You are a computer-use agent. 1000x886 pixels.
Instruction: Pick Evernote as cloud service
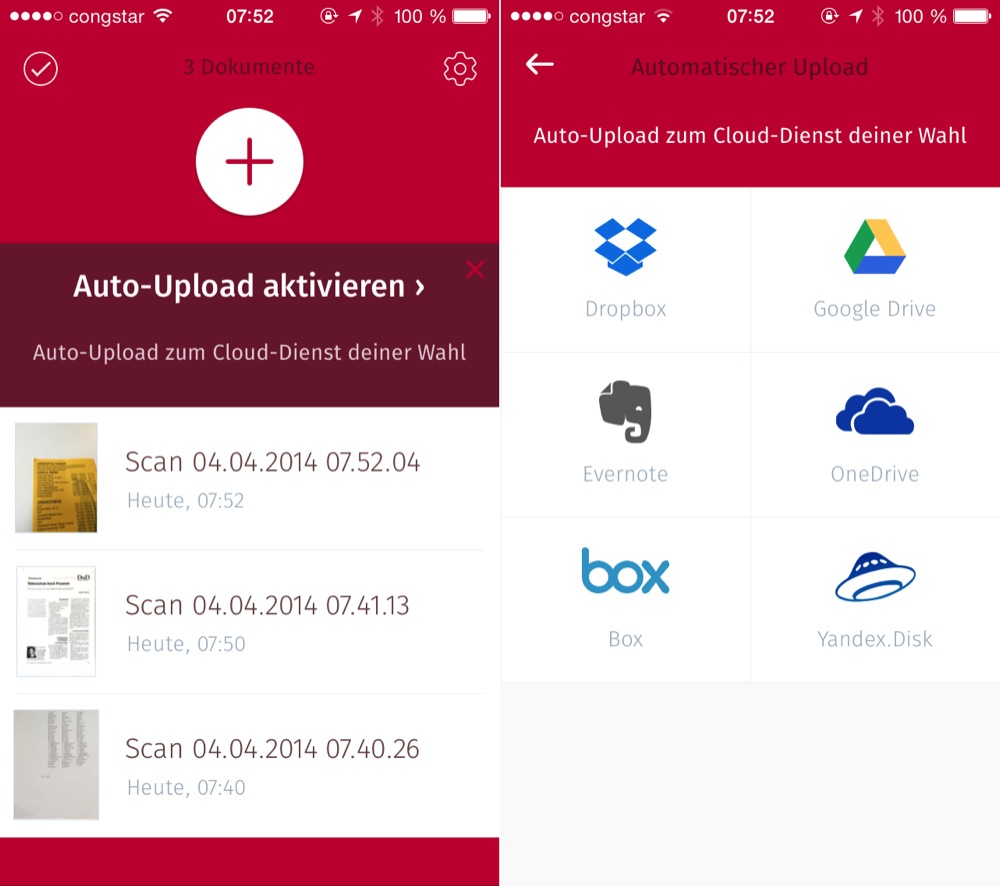(625, 433)
